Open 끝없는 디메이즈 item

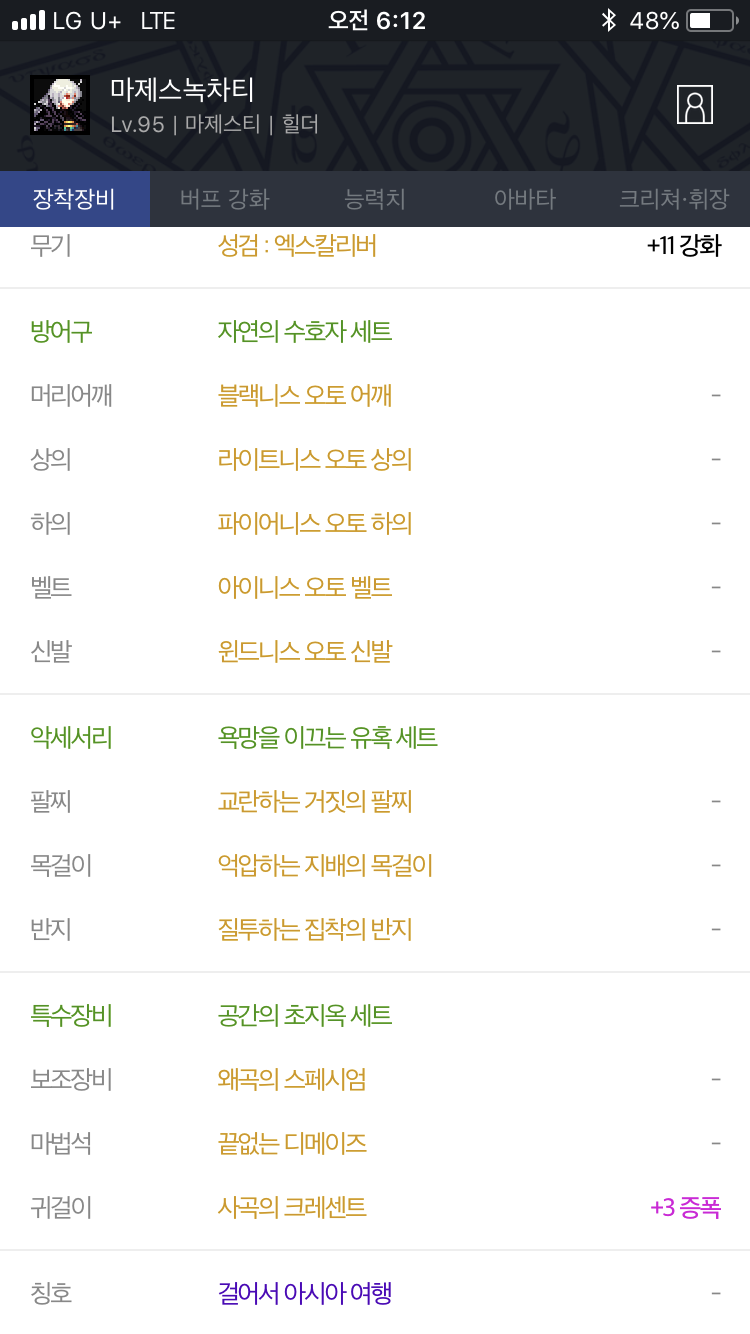point(292,1144)
